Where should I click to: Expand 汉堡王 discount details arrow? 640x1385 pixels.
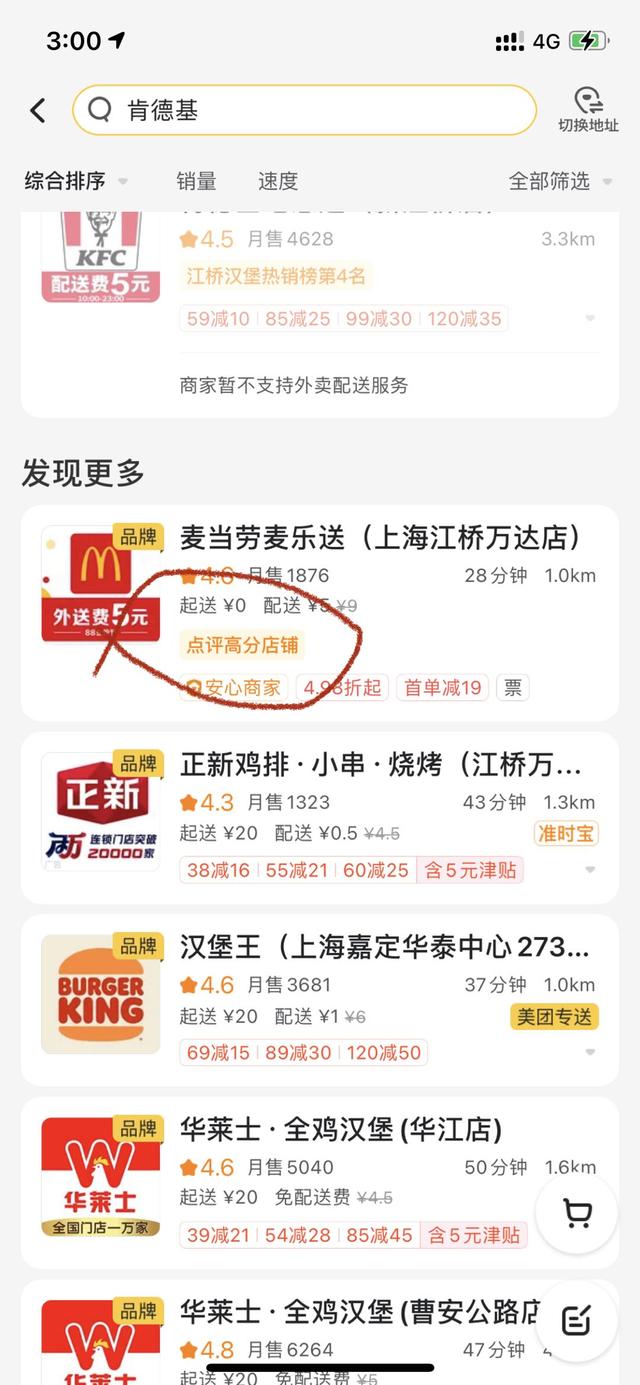point(590,1052)
